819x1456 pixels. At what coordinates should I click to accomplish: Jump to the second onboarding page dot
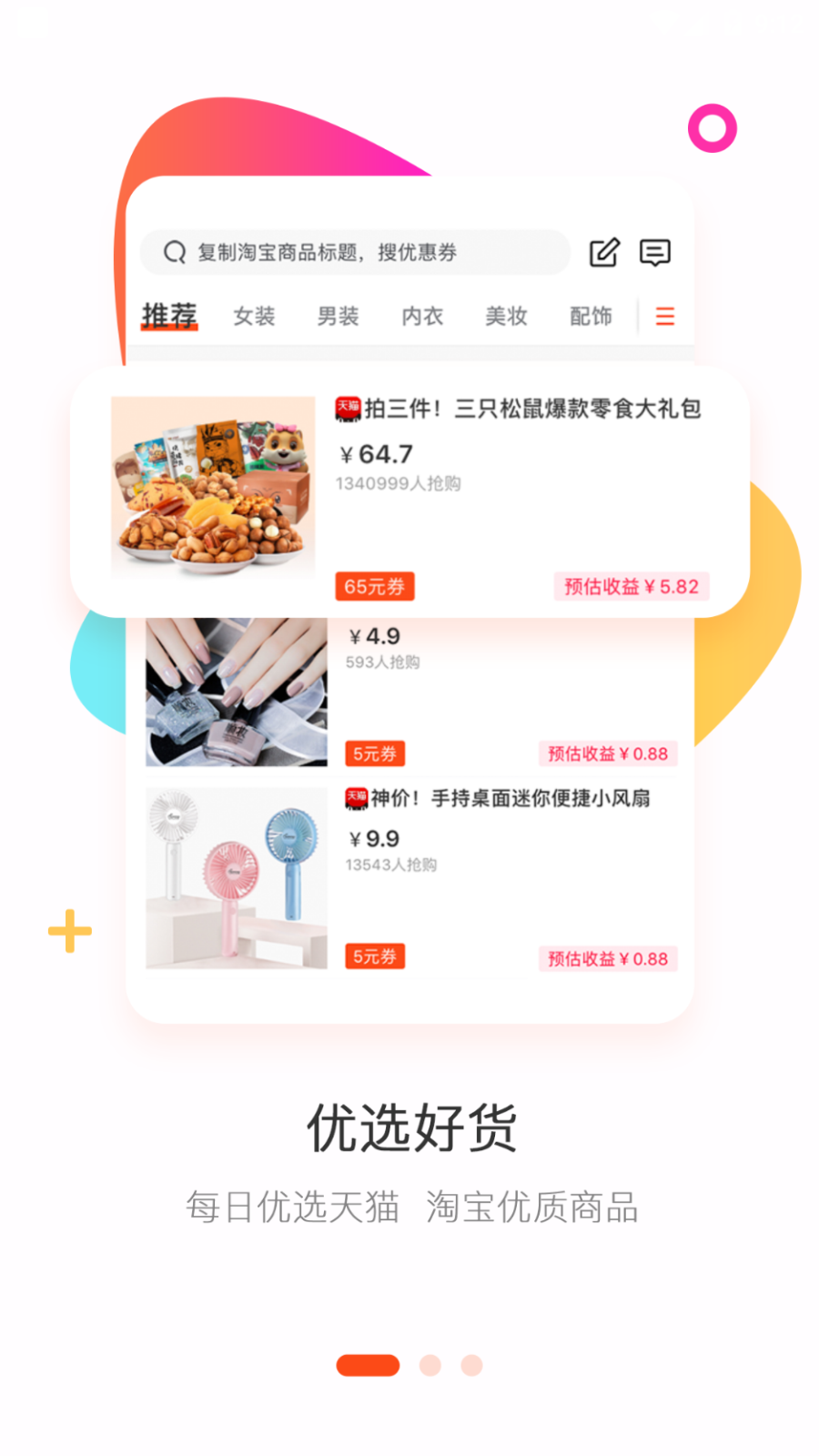tap(430, 1365)
